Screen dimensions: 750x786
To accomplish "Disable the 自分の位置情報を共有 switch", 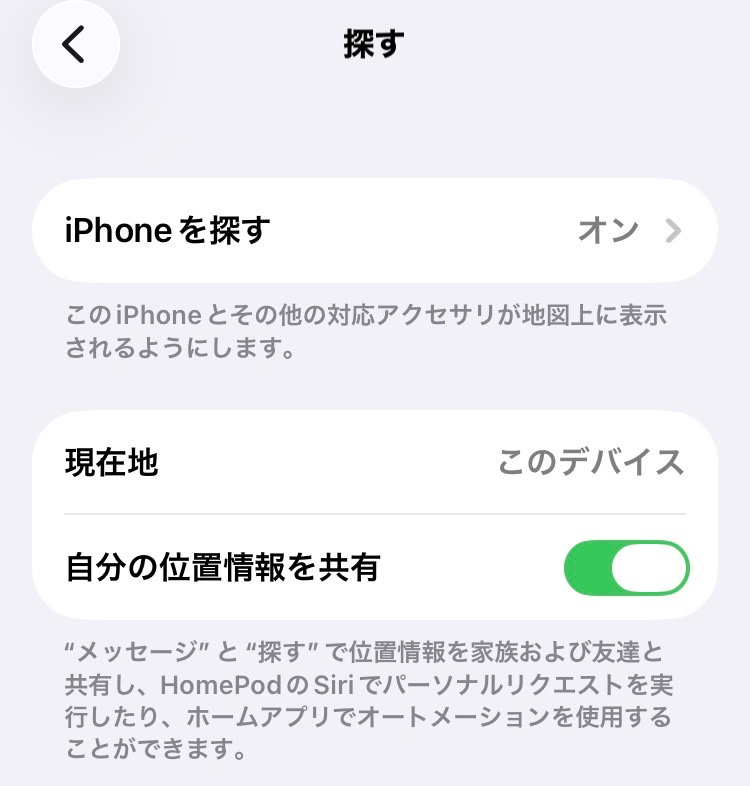I will pos(626,569).
